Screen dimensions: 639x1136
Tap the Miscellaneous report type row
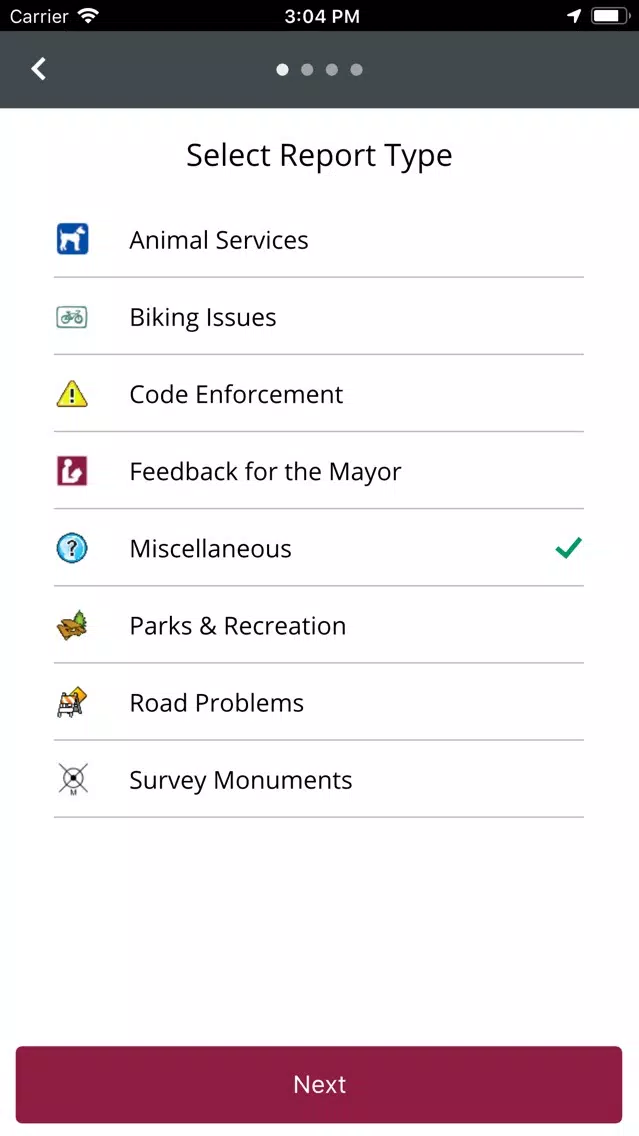[319, 548]
